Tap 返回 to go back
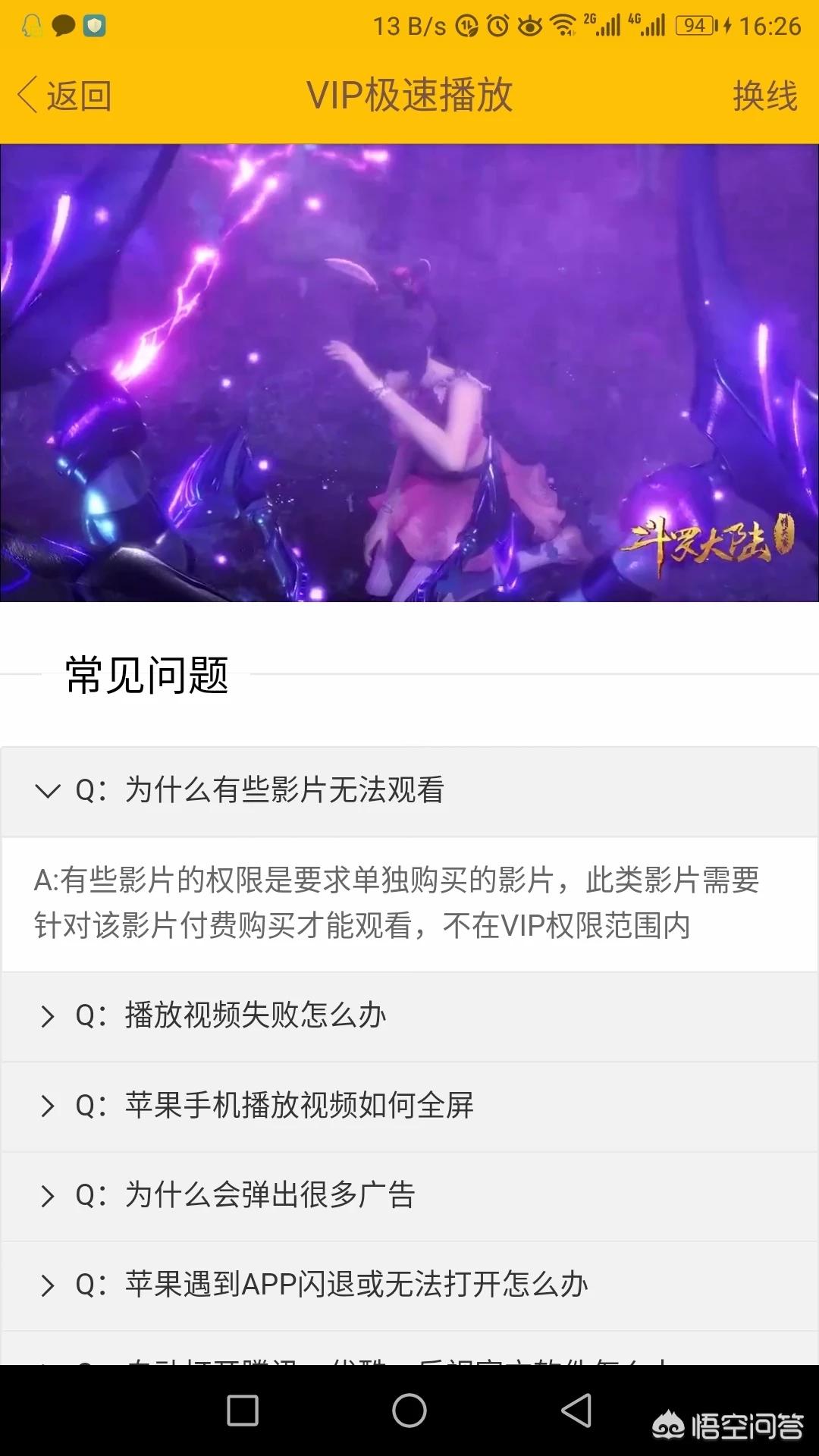 pyautogui.click(x=65, y=96)
